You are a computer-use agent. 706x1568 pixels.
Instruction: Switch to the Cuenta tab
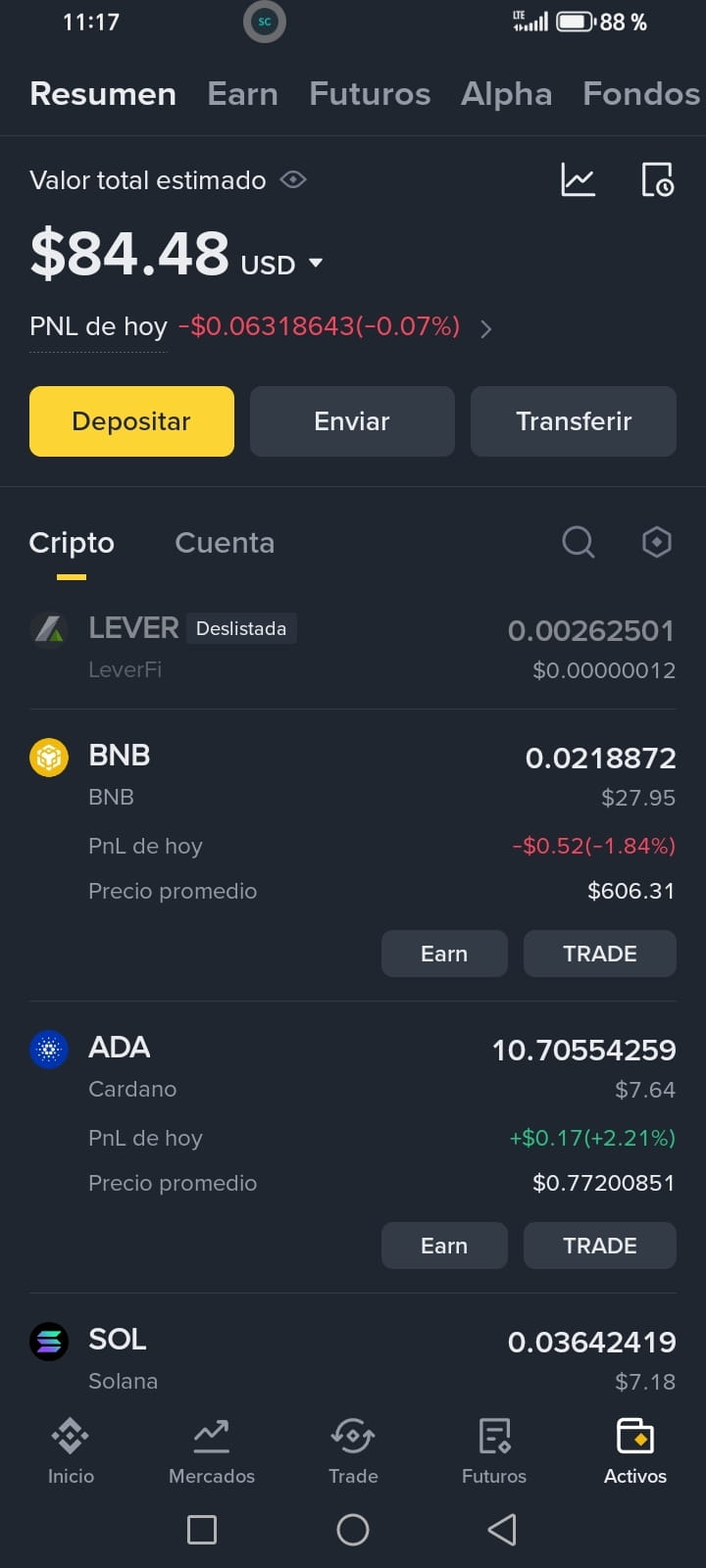coord(225,542)
